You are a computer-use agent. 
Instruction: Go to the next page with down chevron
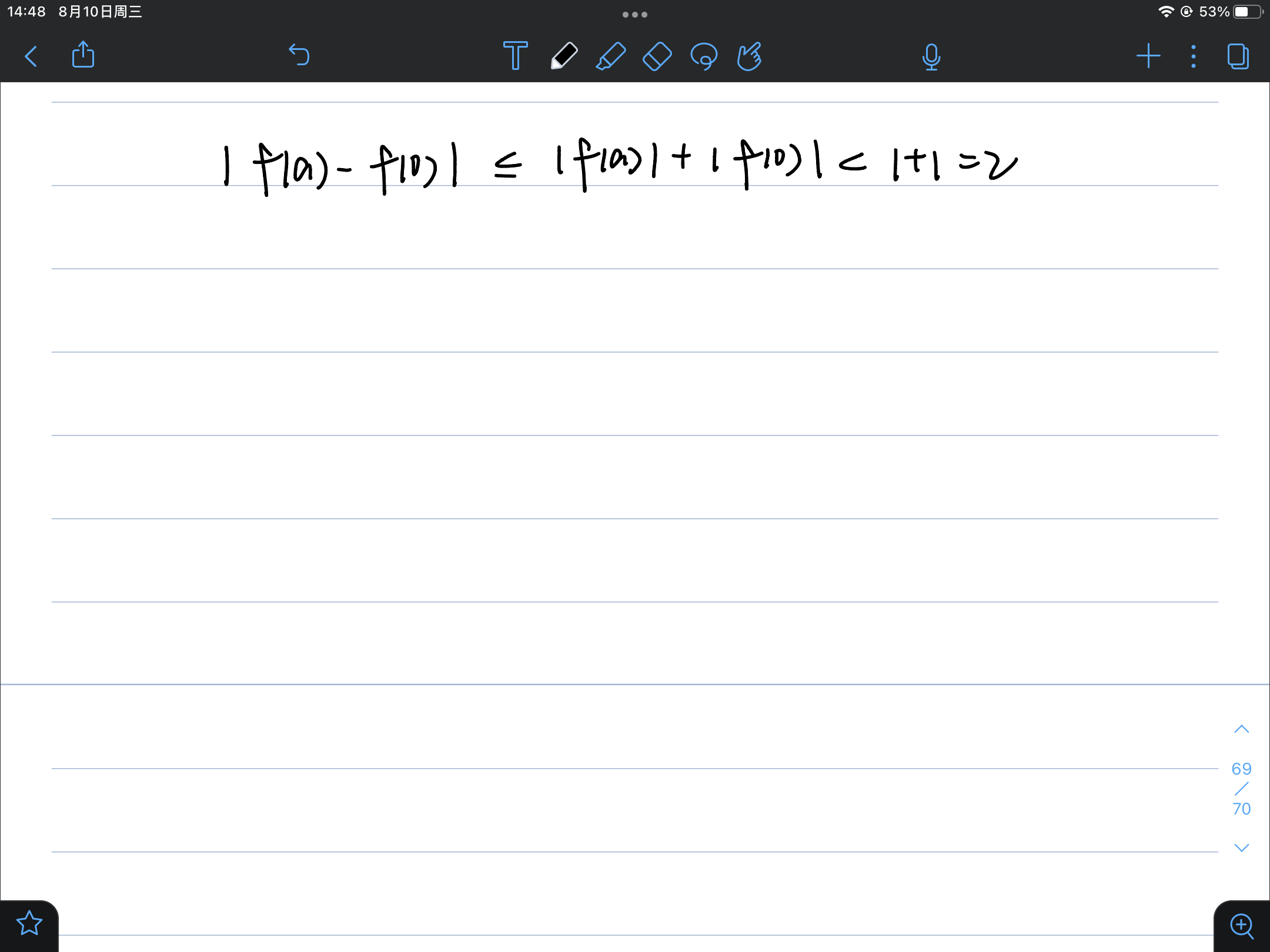point(1241,847)
